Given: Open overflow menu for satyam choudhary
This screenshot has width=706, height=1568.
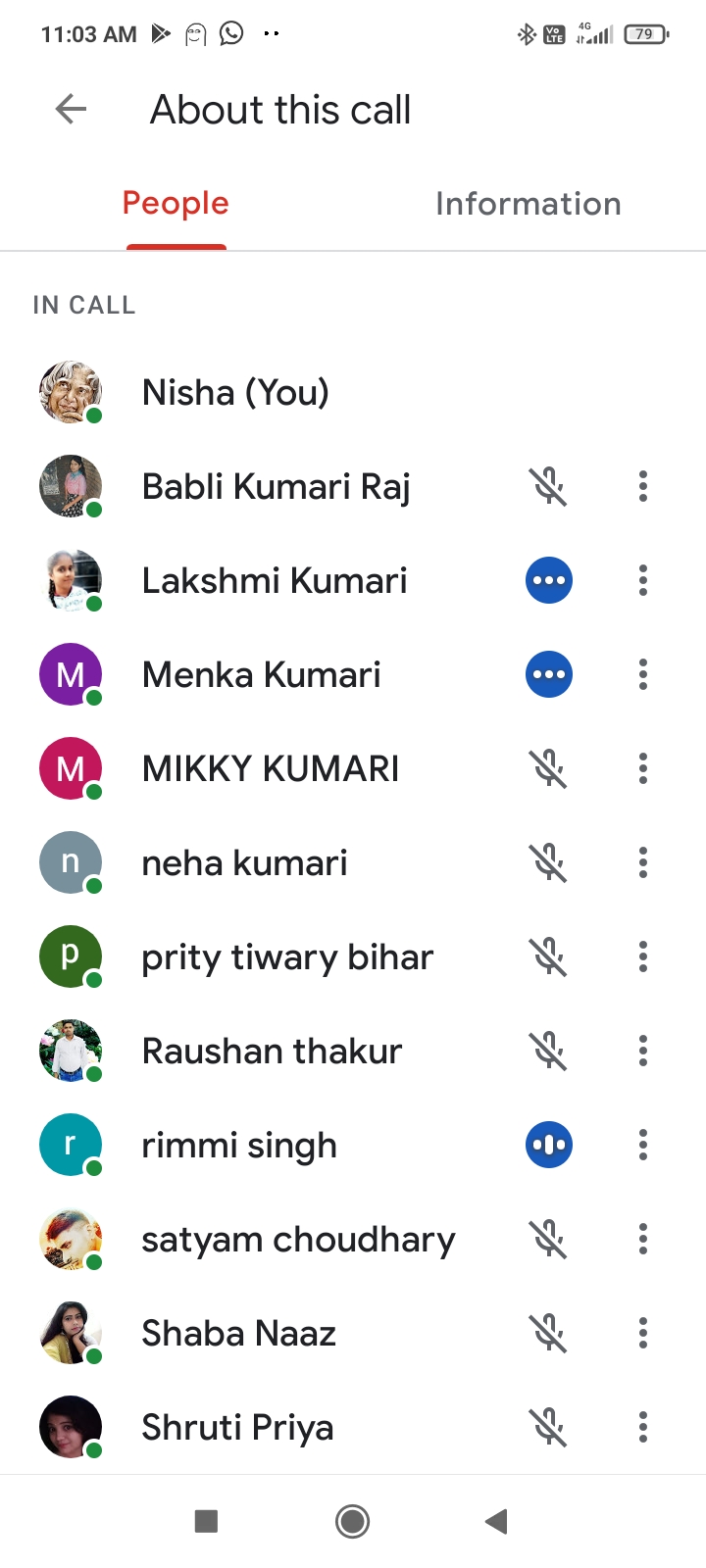Looking at the screenshot, I should [643, 1239].
